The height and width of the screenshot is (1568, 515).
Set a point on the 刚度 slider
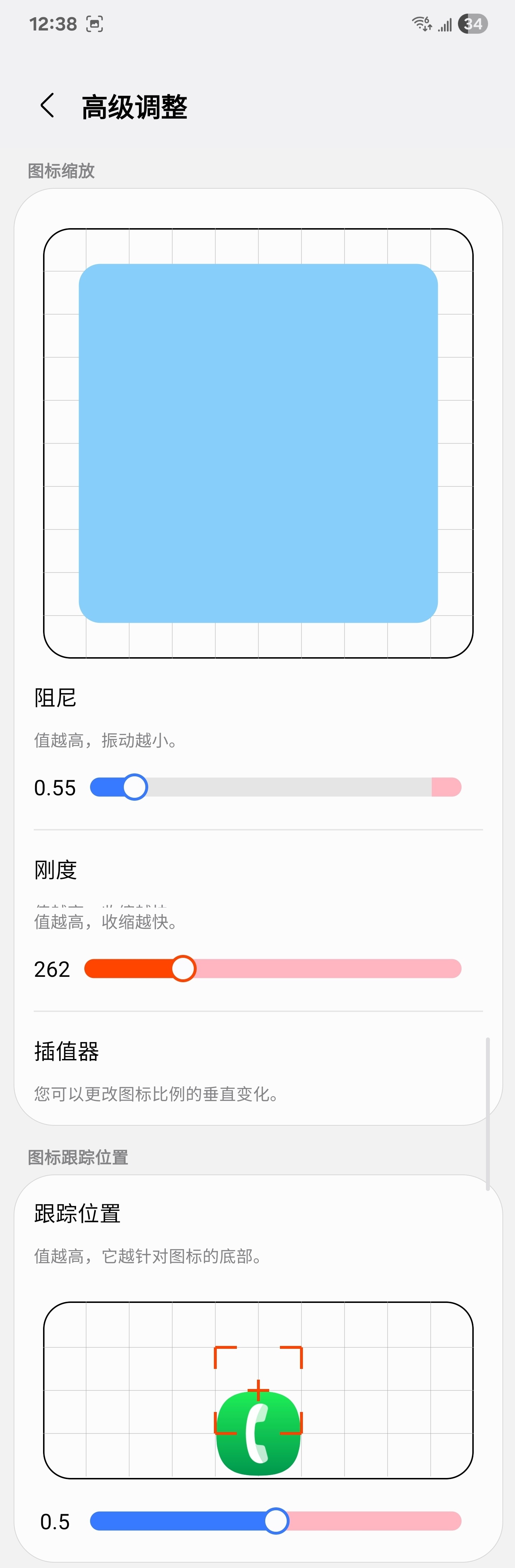(x=273, y=969)
